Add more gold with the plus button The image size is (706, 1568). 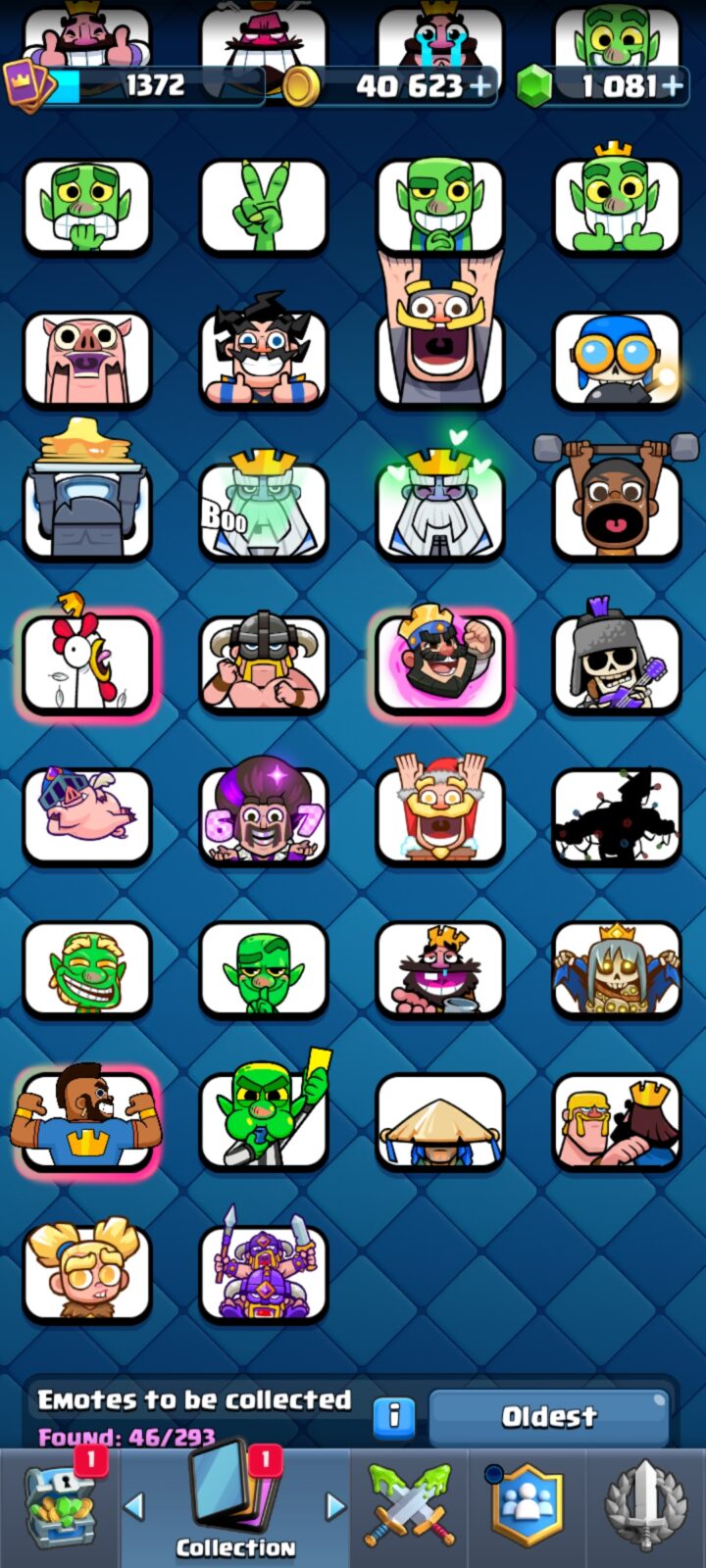480,86
